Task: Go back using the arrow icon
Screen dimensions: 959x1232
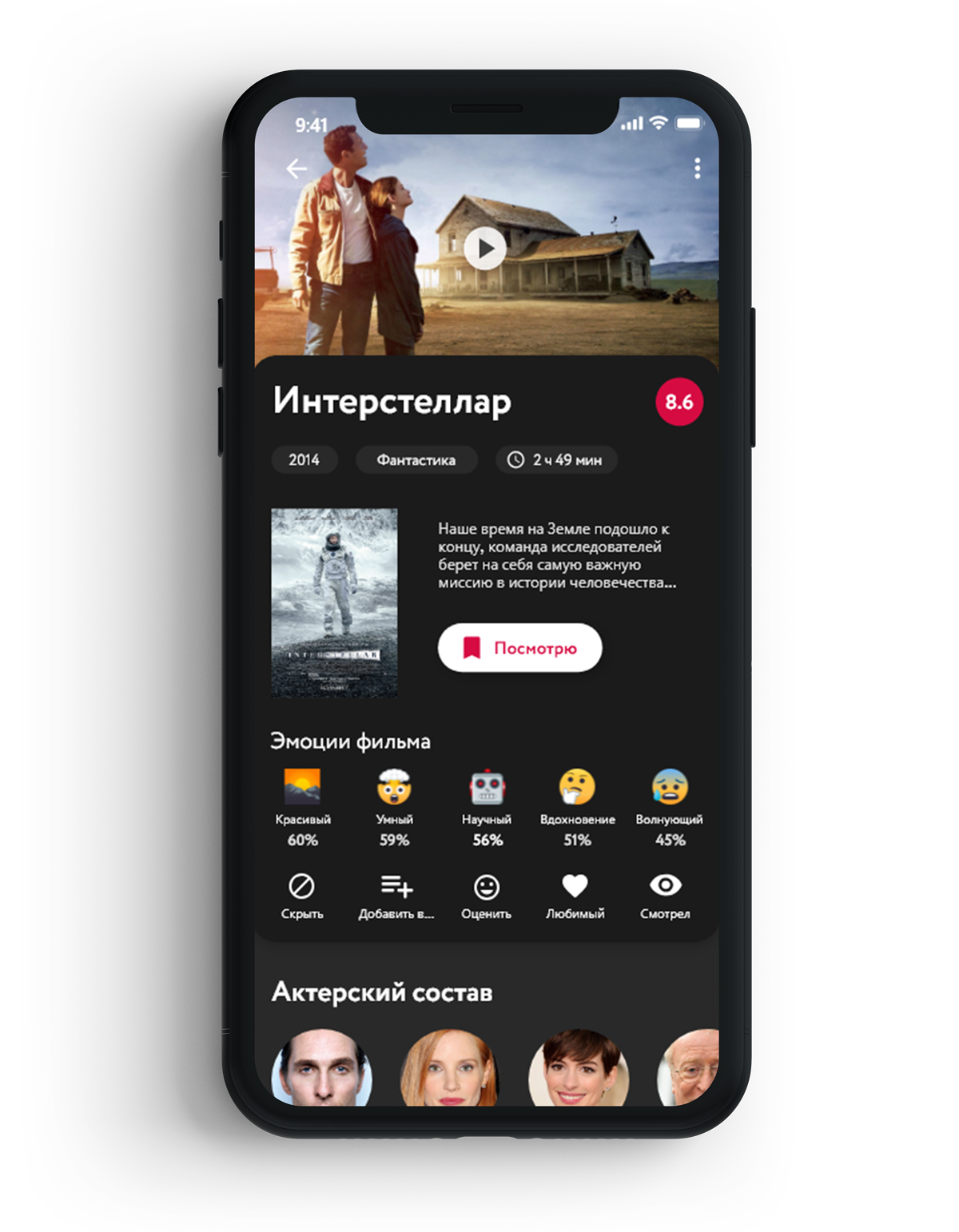Action: coord(296,169)
